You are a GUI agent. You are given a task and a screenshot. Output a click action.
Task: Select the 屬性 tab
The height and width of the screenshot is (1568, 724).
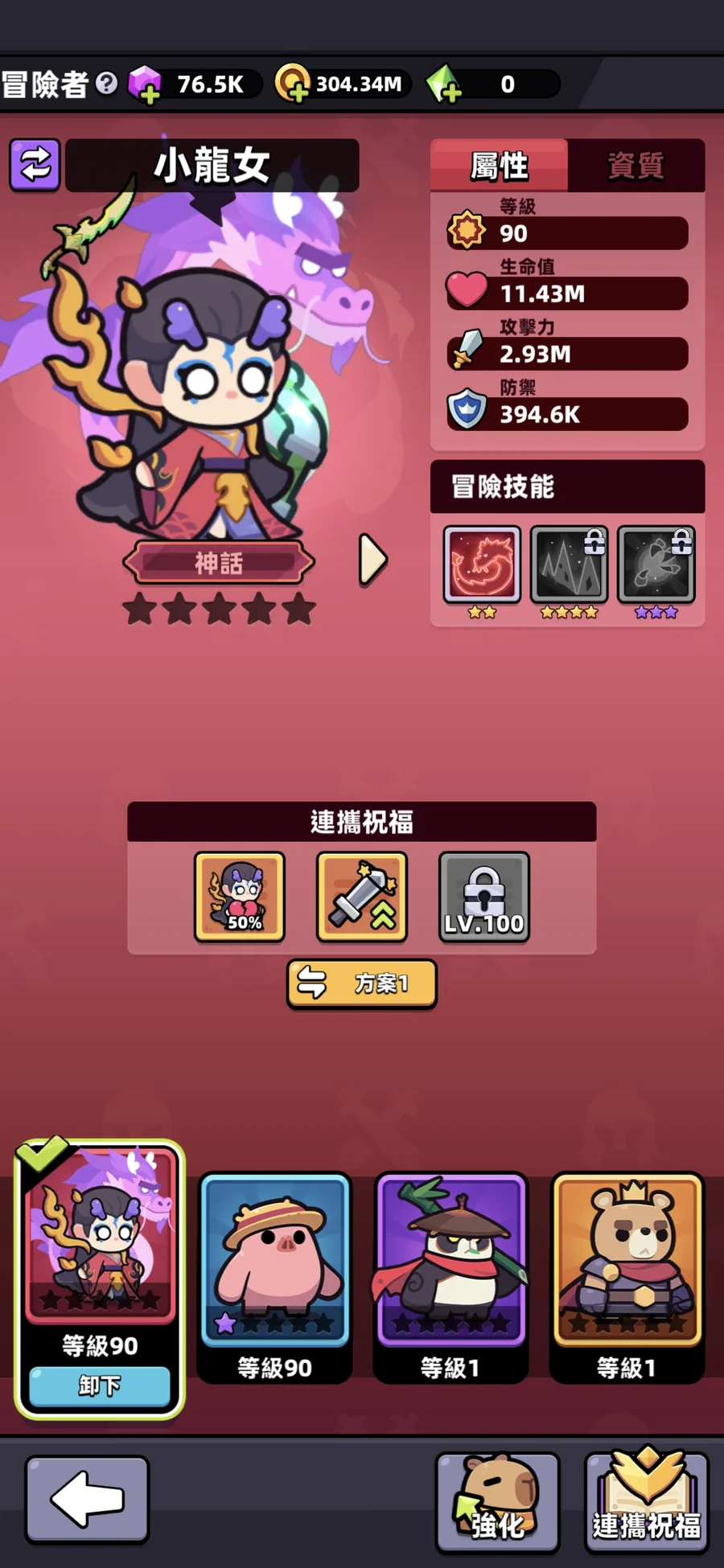click(500, 166)
